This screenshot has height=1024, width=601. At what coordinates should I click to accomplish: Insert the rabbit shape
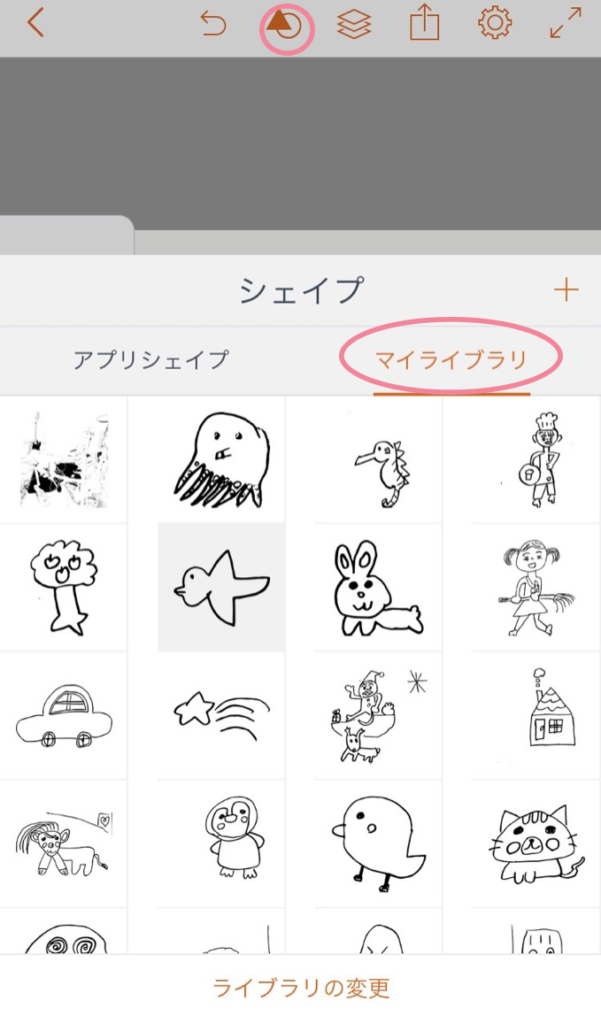378,588
